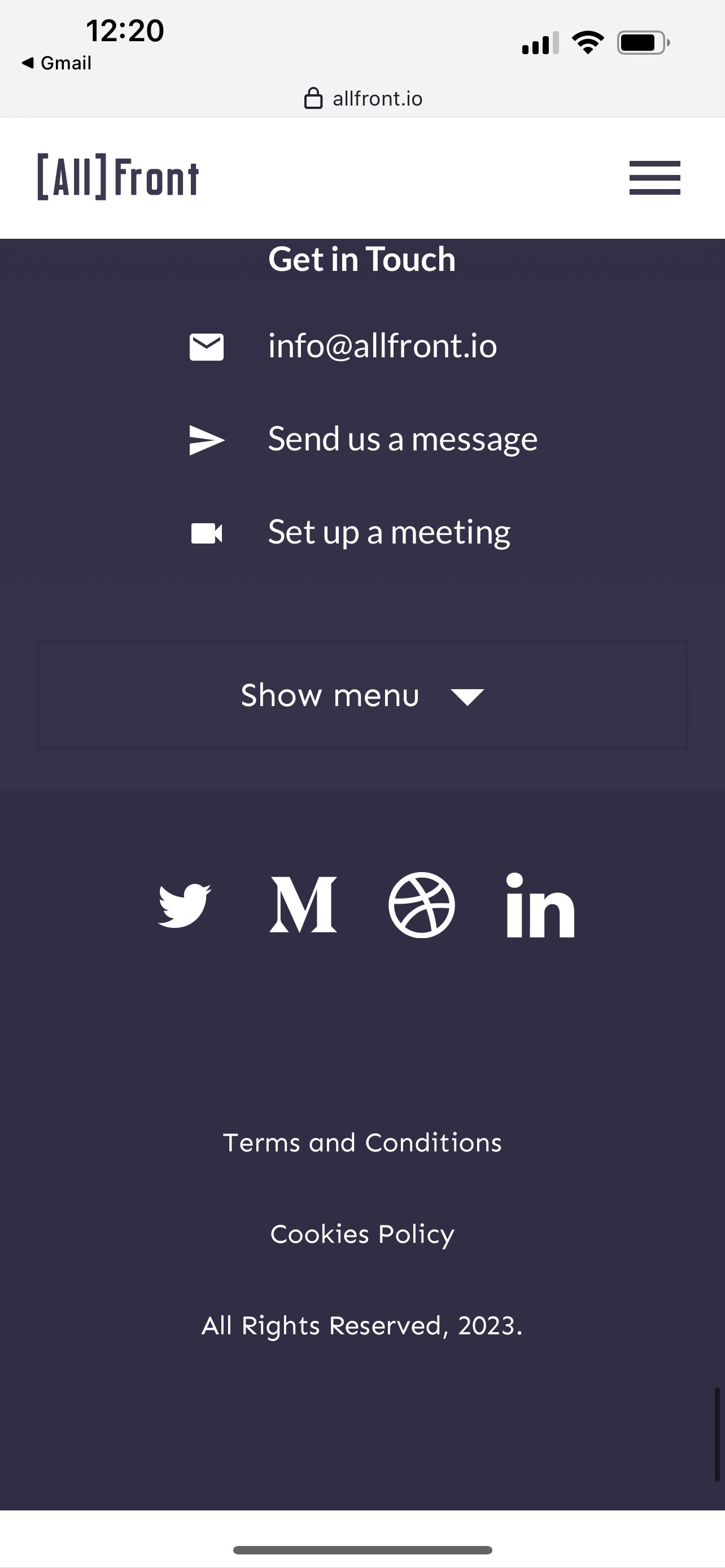725x1568 pixels.
Task: Select Set up a meeting
Action: click(x=389, y=533)
